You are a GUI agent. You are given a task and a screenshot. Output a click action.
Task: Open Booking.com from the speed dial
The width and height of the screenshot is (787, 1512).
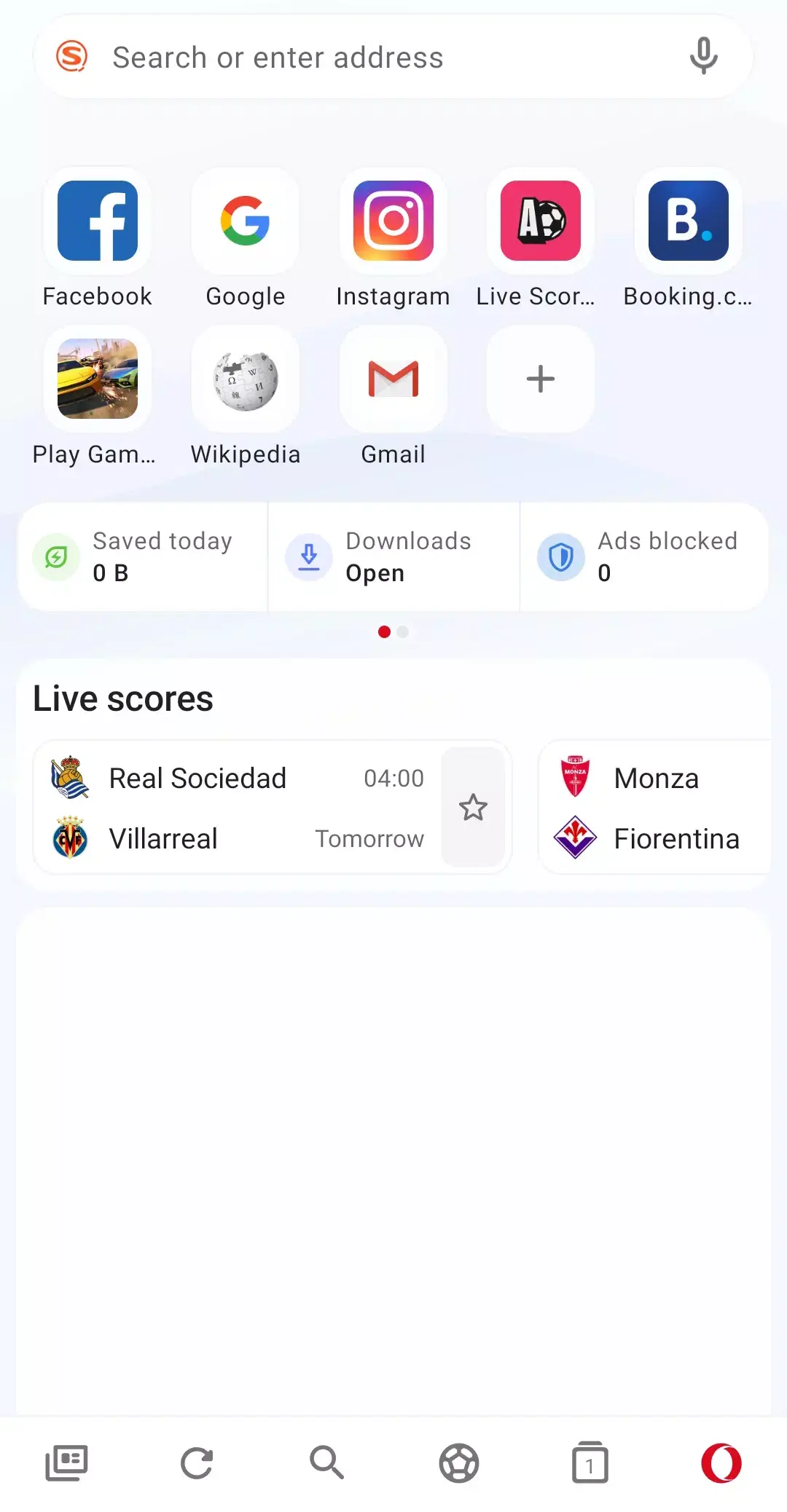687,221
